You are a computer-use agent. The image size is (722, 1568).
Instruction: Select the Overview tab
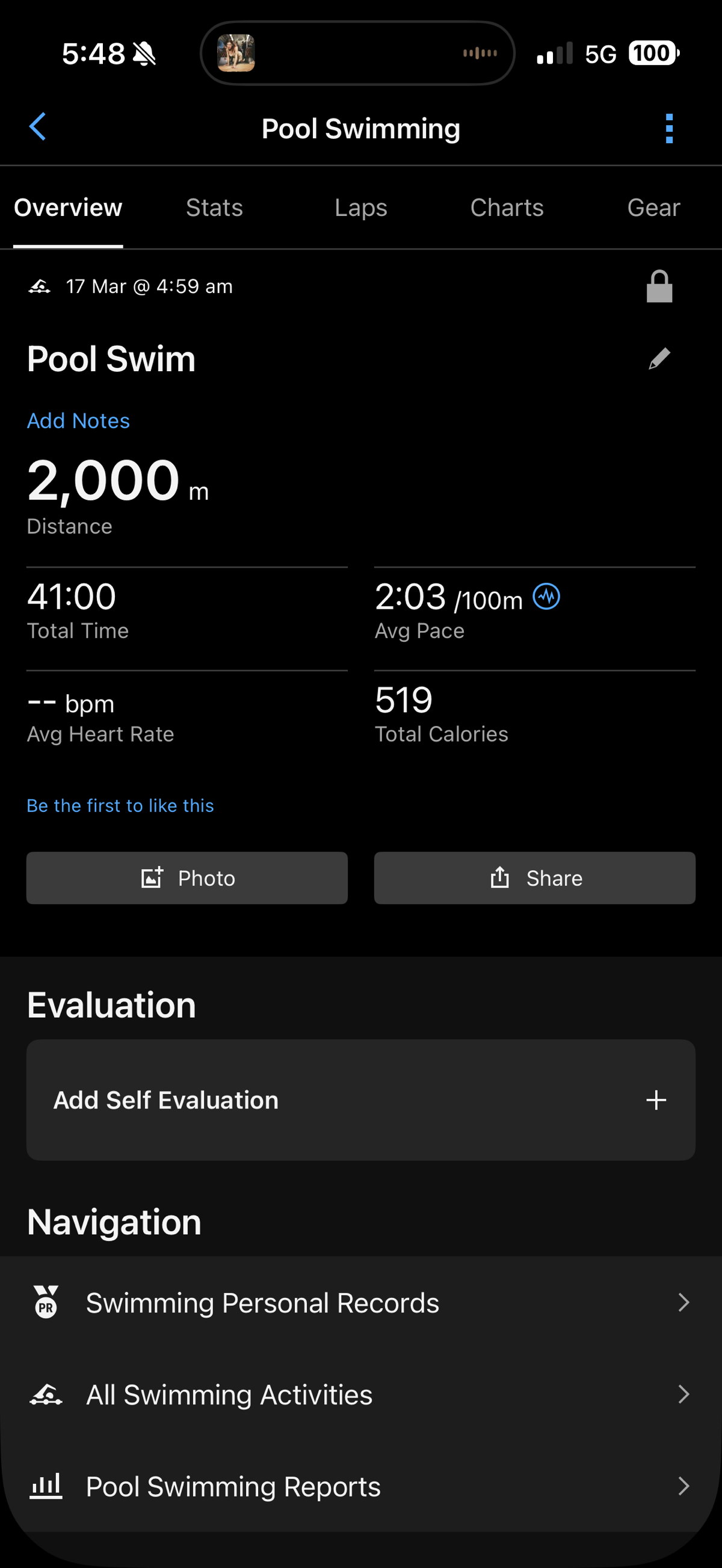pyautogui.click(x=68, y=208)
